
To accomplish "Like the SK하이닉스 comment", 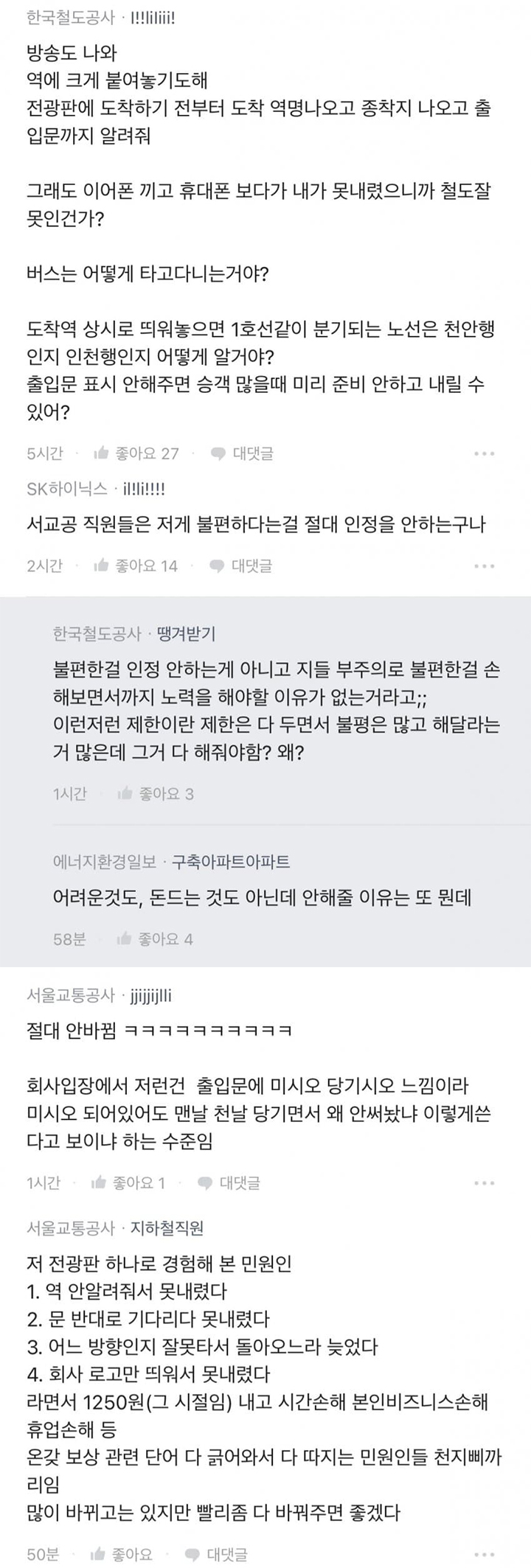I will click(136, 565).
